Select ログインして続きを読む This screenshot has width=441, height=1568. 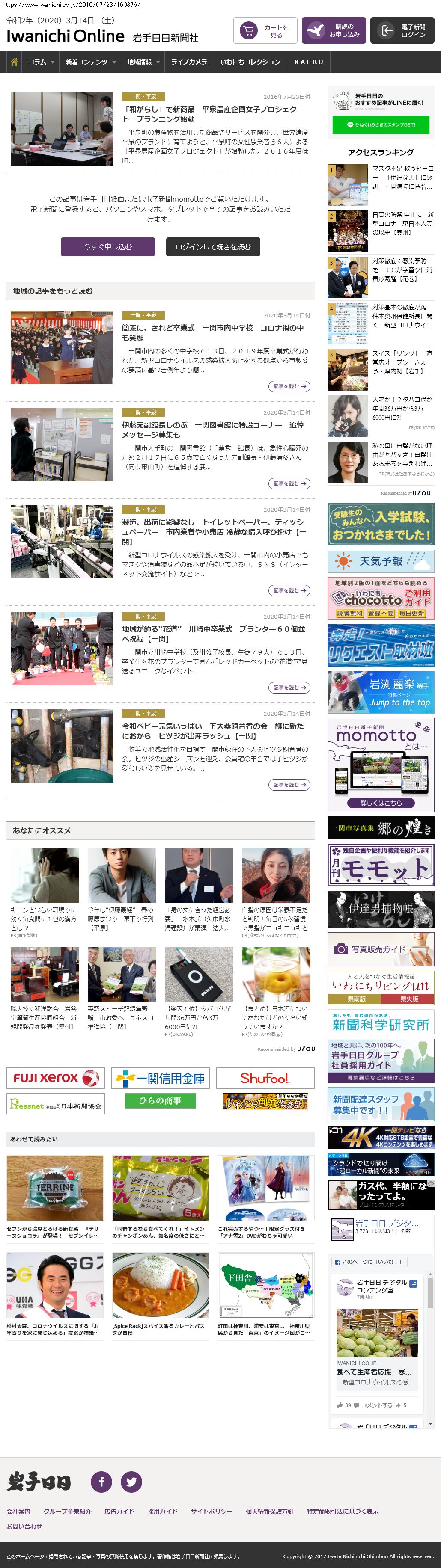click(213, 246)
